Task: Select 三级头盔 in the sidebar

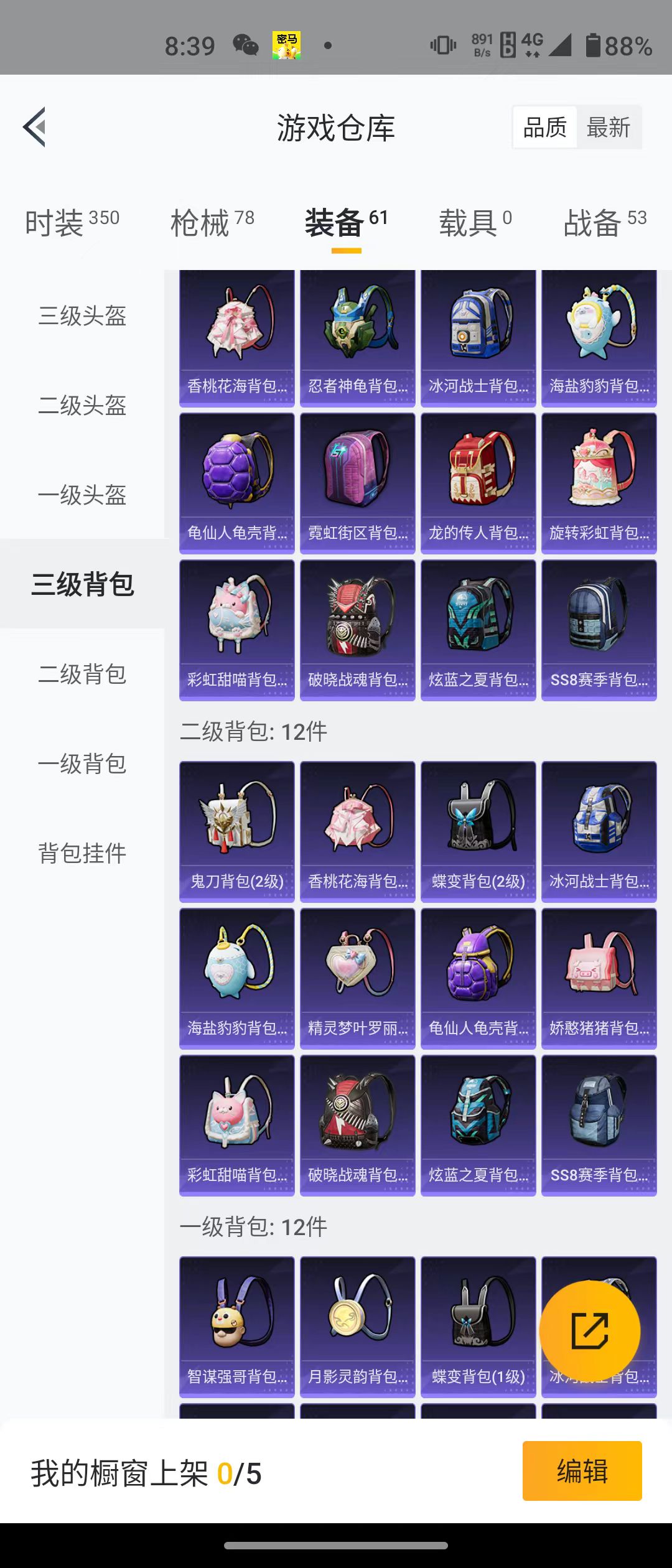Action: (x=82, y=316)
